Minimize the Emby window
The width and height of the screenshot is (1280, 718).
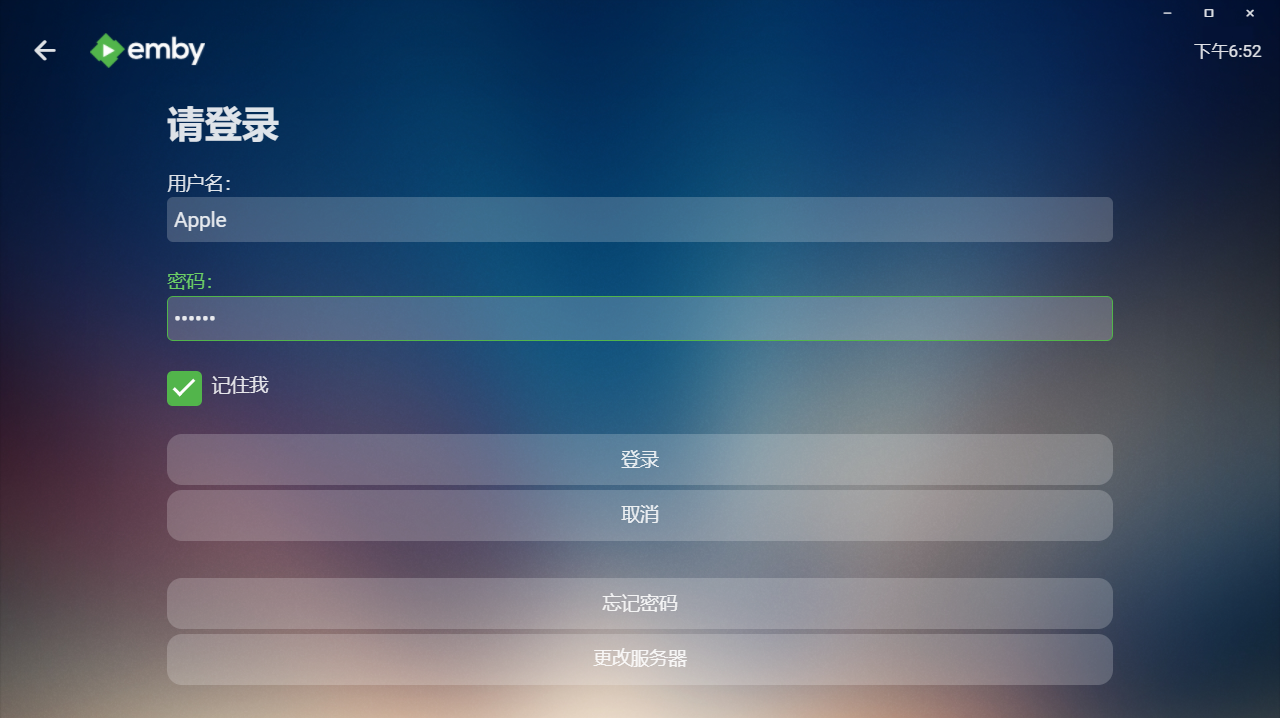pos(1167,13)
